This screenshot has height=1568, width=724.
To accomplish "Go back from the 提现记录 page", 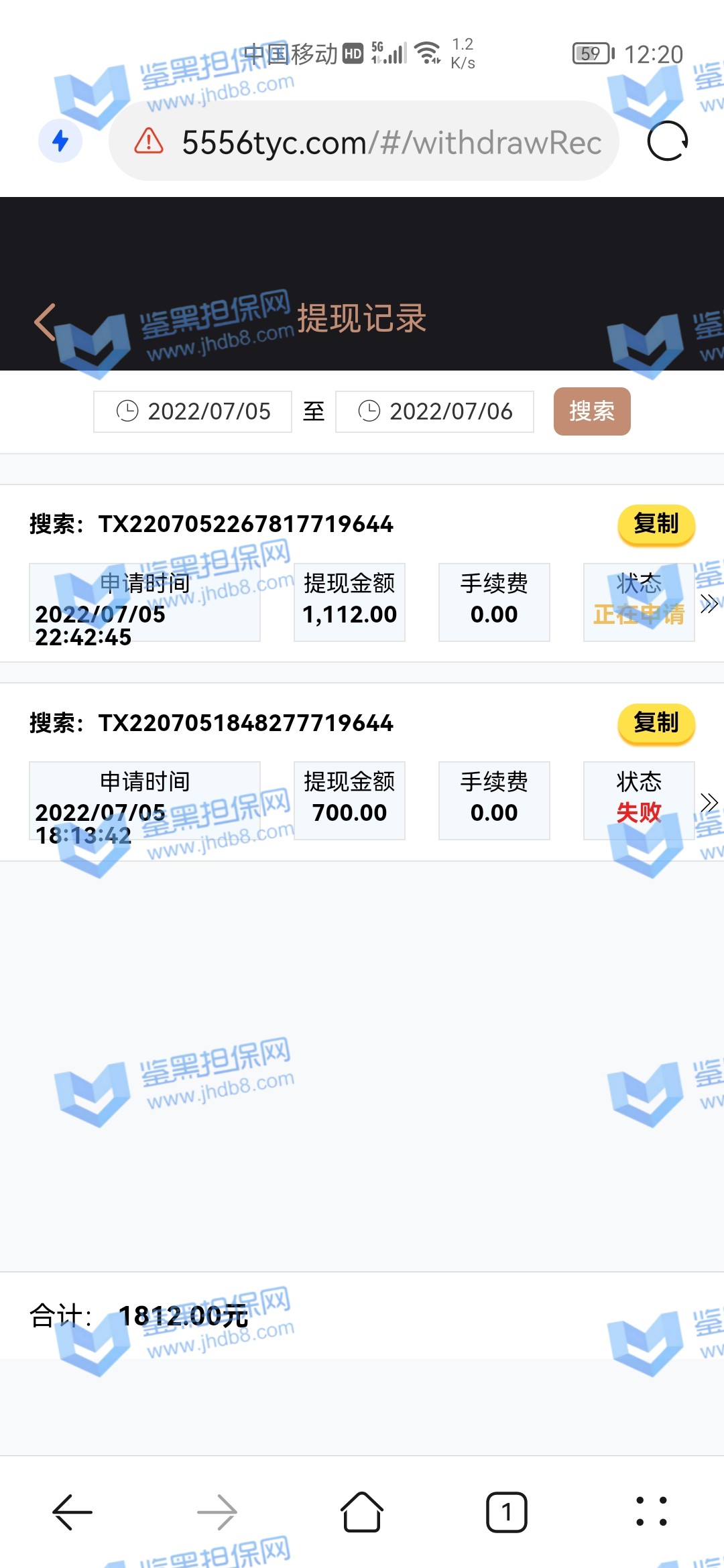I will tap(46, 322).
